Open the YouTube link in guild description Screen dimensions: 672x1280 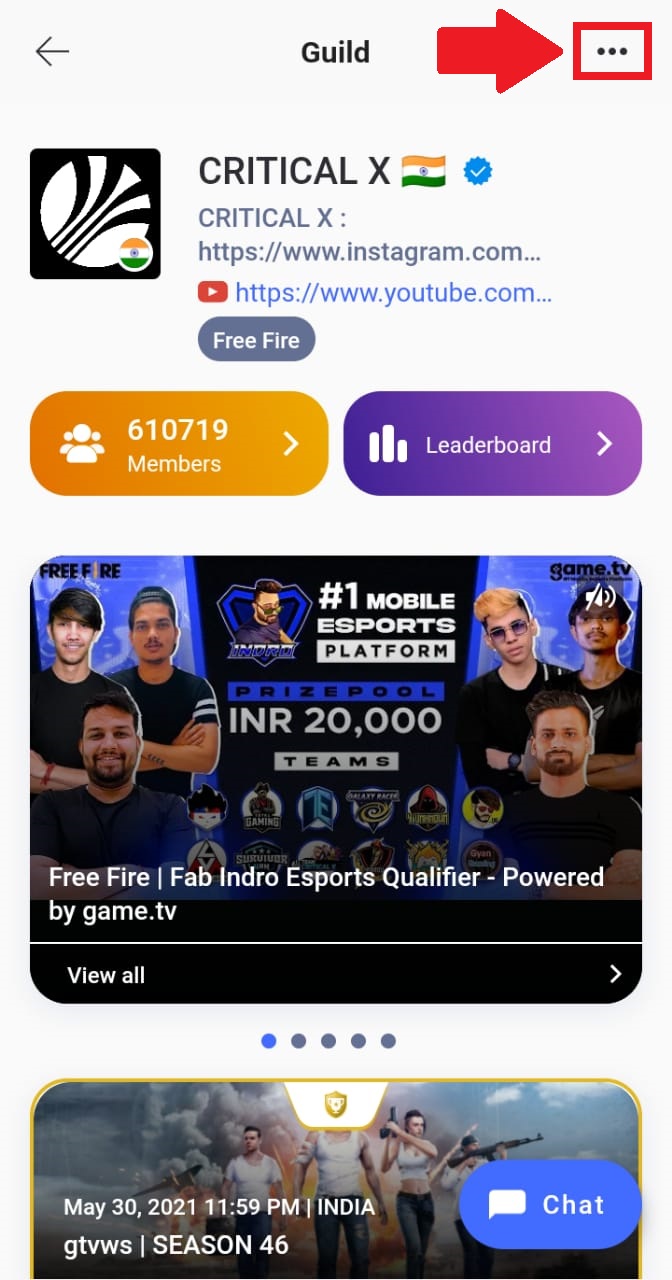coord(393,293)
